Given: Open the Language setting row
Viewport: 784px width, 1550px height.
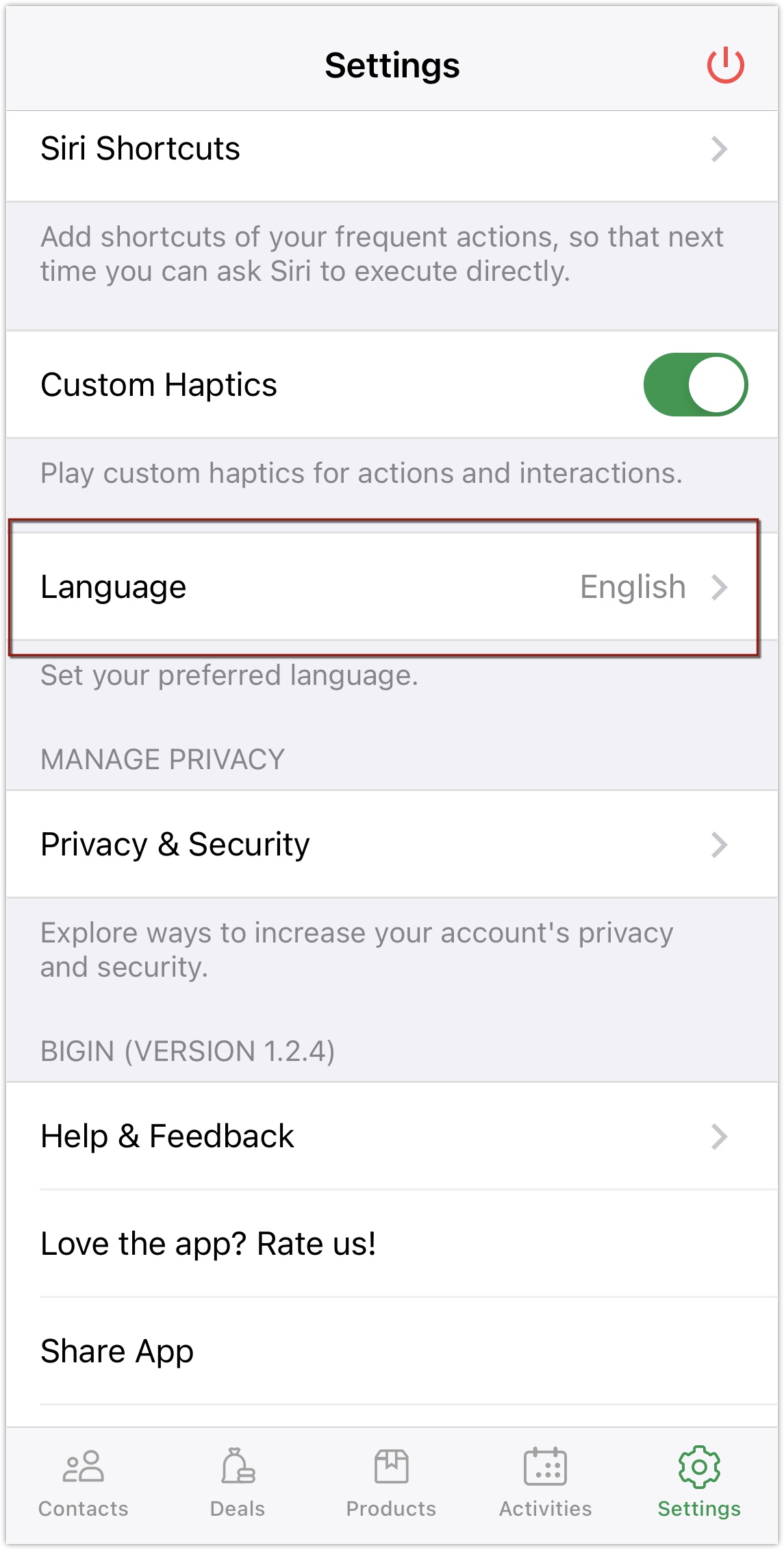Looking at the screenshot, I should [x=392, y=588].
